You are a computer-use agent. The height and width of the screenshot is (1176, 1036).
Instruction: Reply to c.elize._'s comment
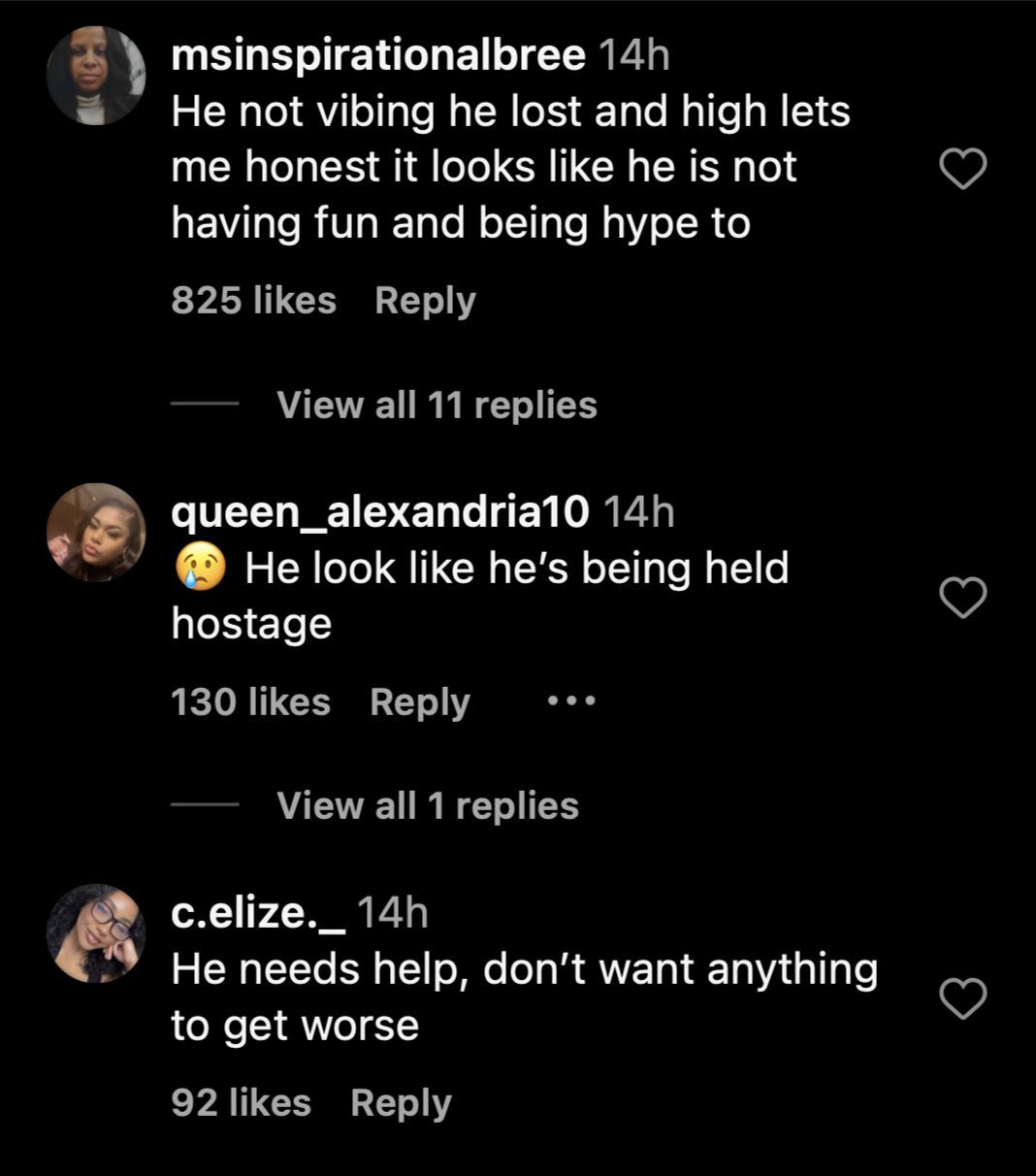tap(401, 1103)
